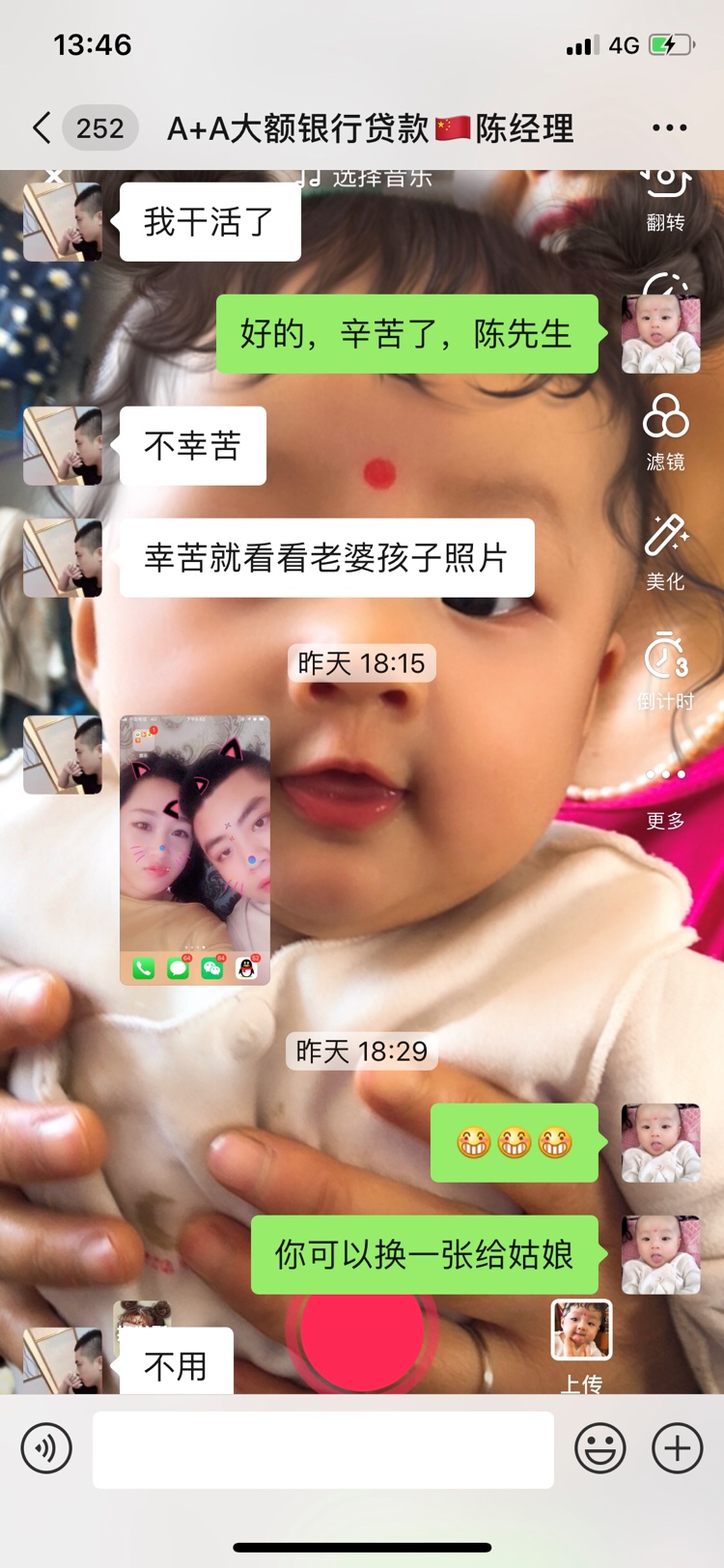Viewport: 724px width, 1568px height.
Task: Focus the message text field
Action: 322,1449
